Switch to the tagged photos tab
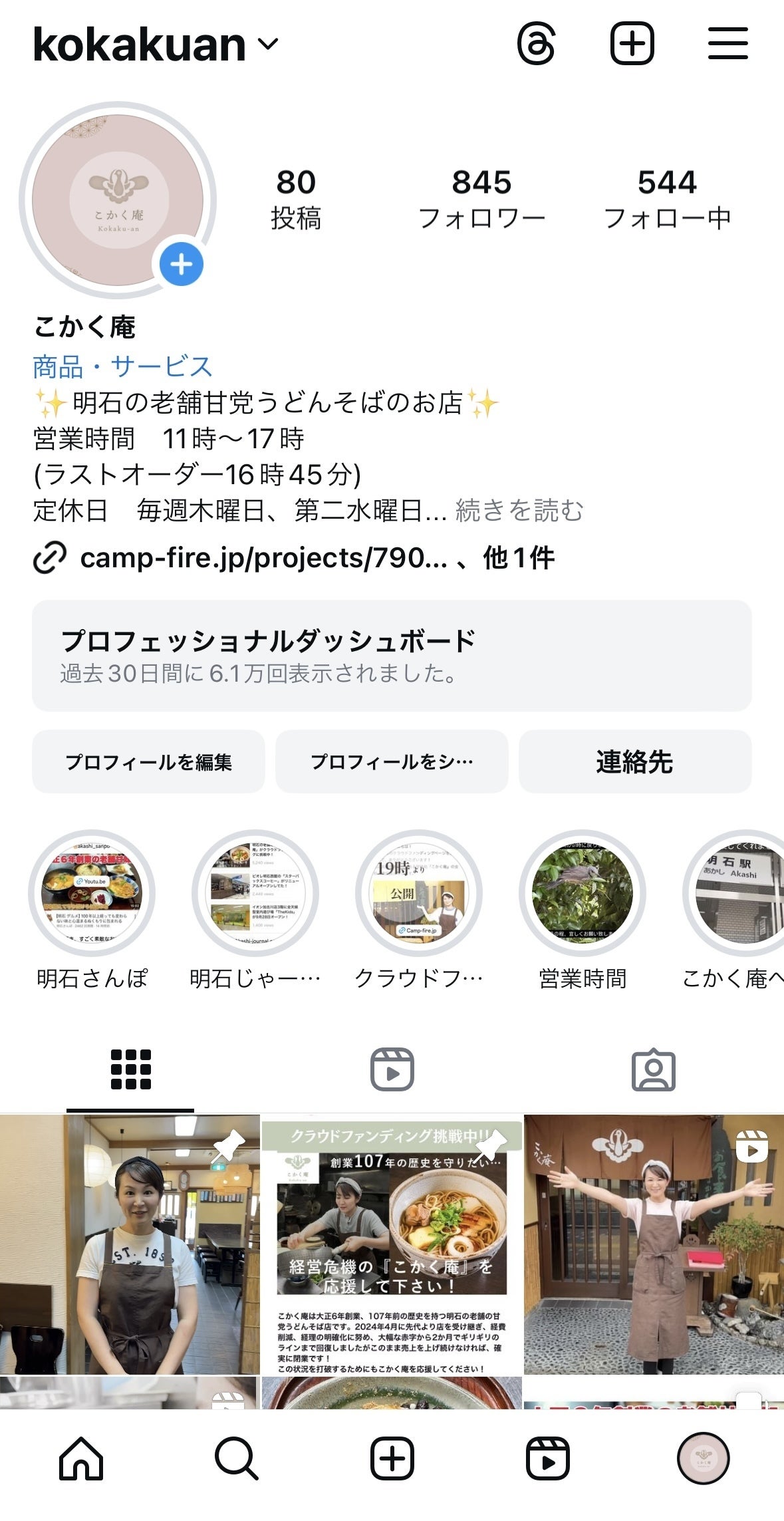This screenshot has width=784, height=1521. click(653, 1069)
